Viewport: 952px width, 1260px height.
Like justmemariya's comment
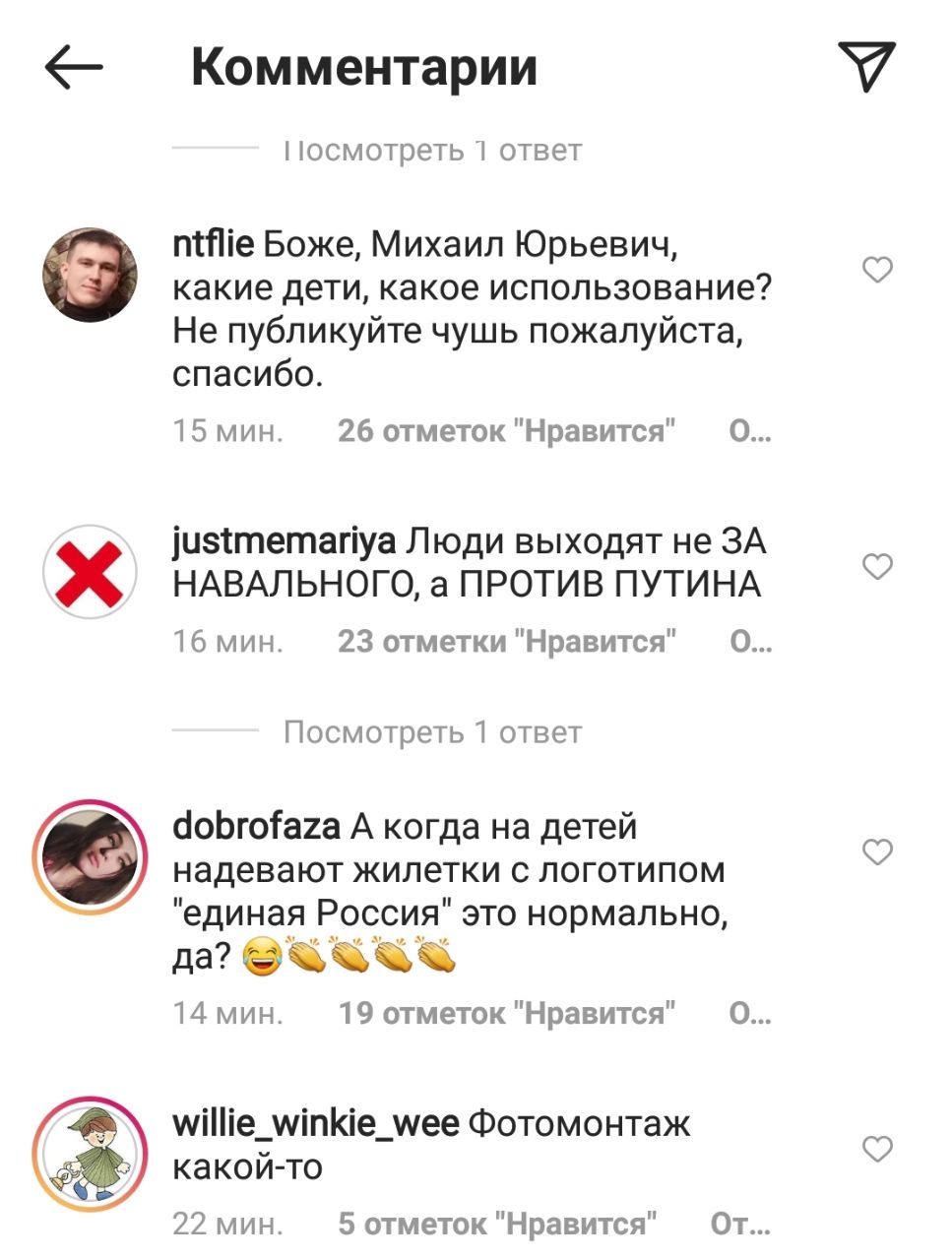[877, 567]
